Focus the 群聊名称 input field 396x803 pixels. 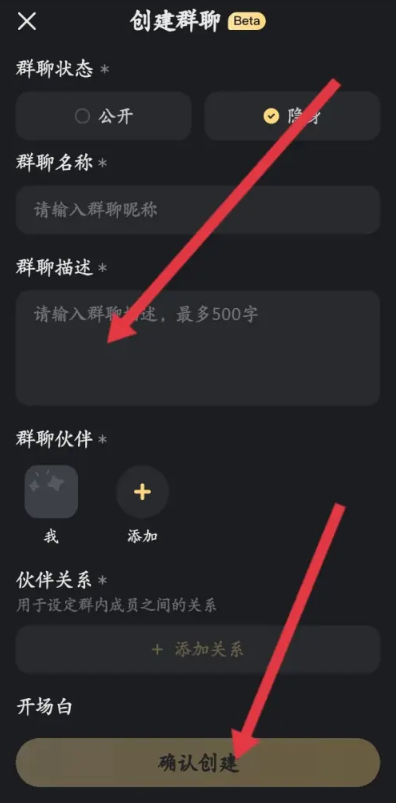(198, 210)
